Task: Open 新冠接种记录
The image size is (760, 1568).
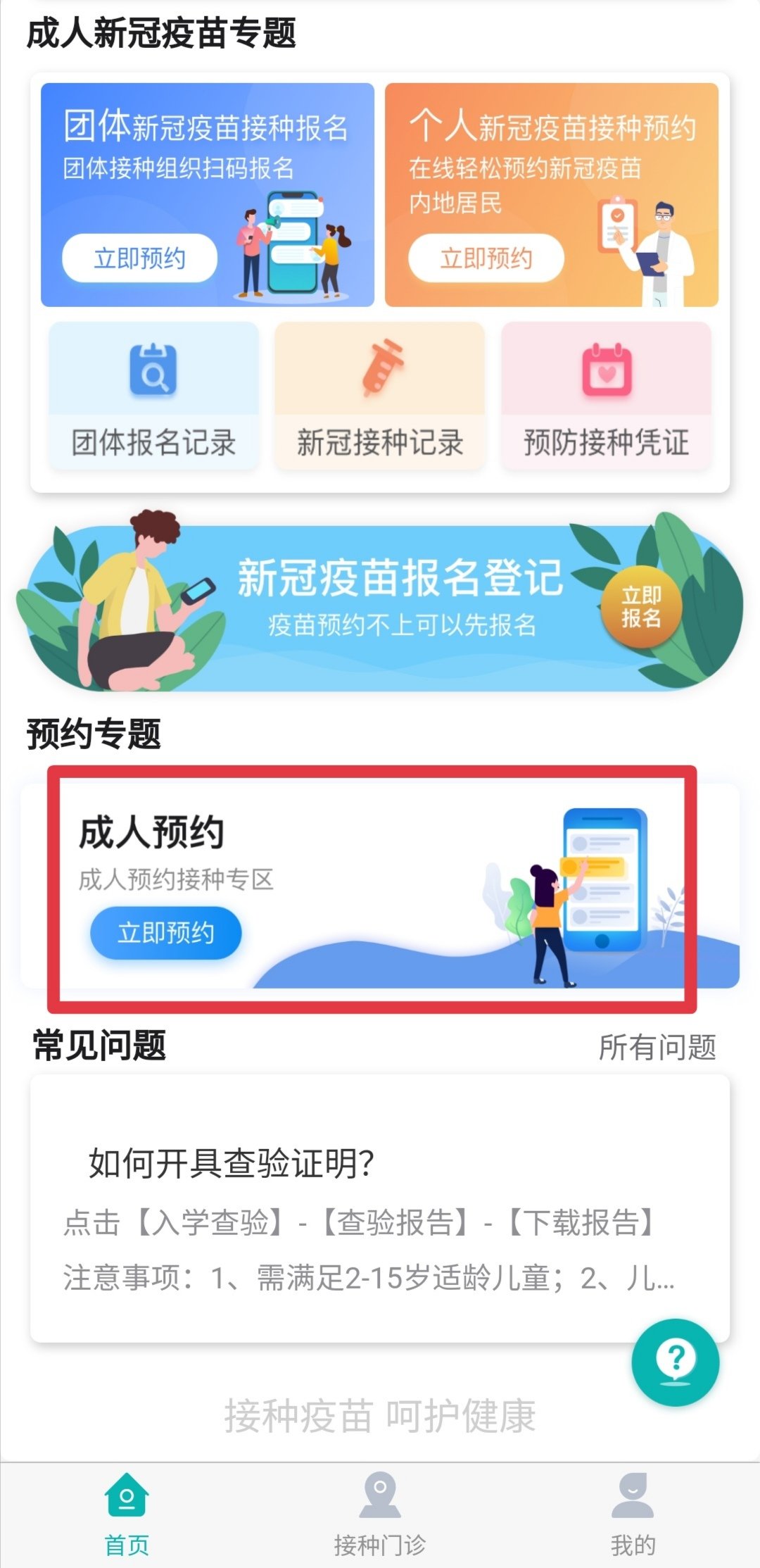Action: (380, 396)
